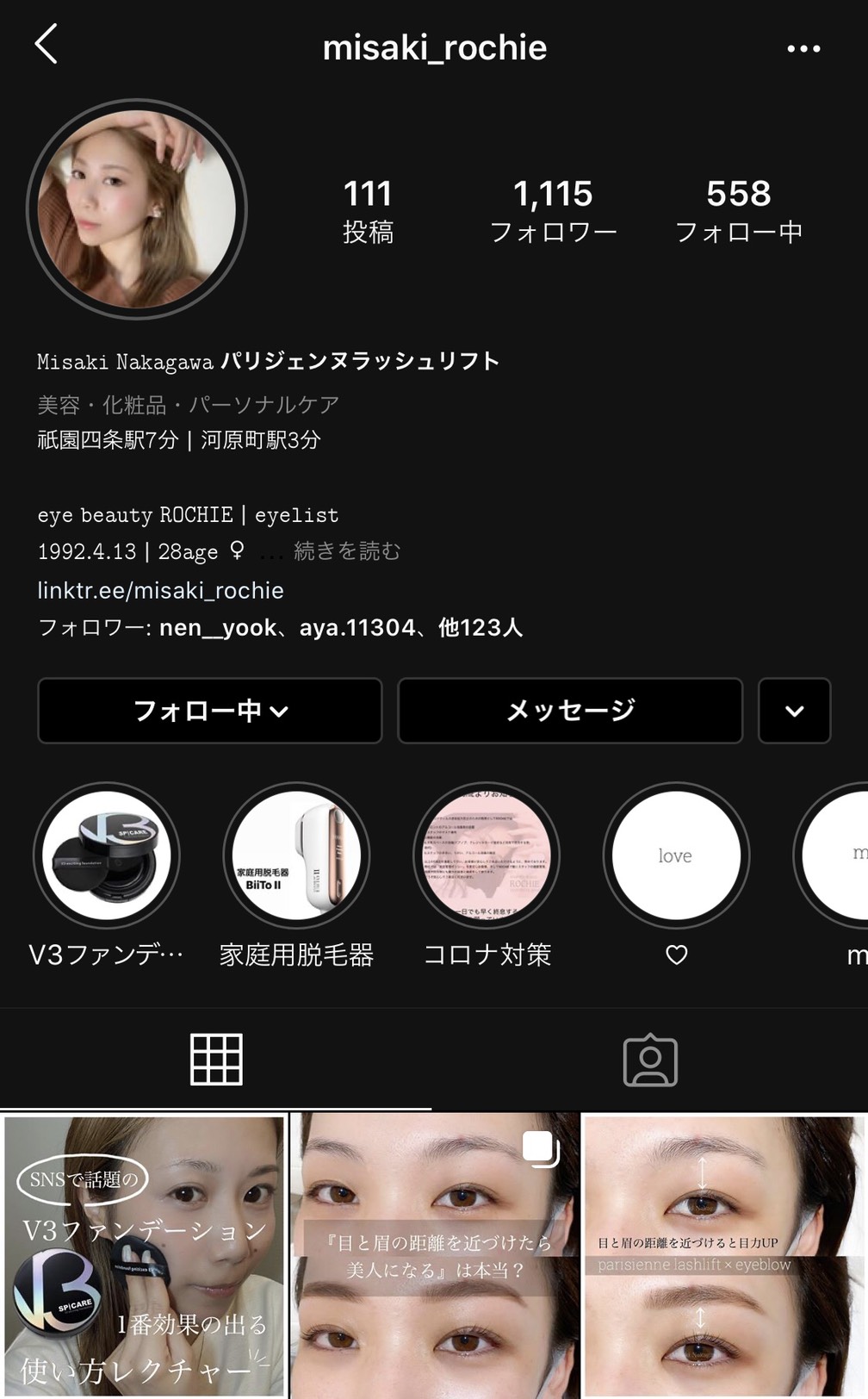Send a message via メッセージ button
The image size is (868, 1399).
[570, 711]
